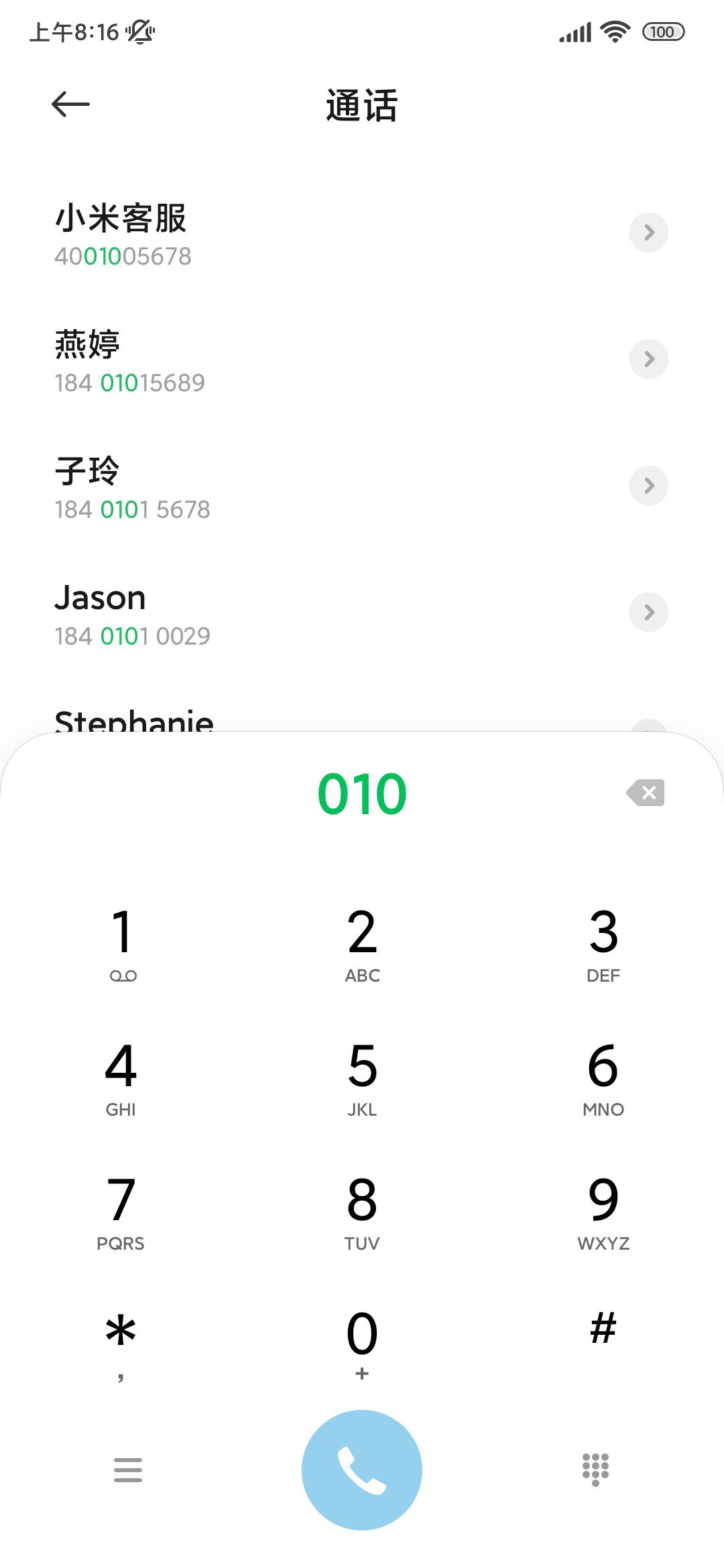Delete last digit with the backspace icon

[646, 793]
